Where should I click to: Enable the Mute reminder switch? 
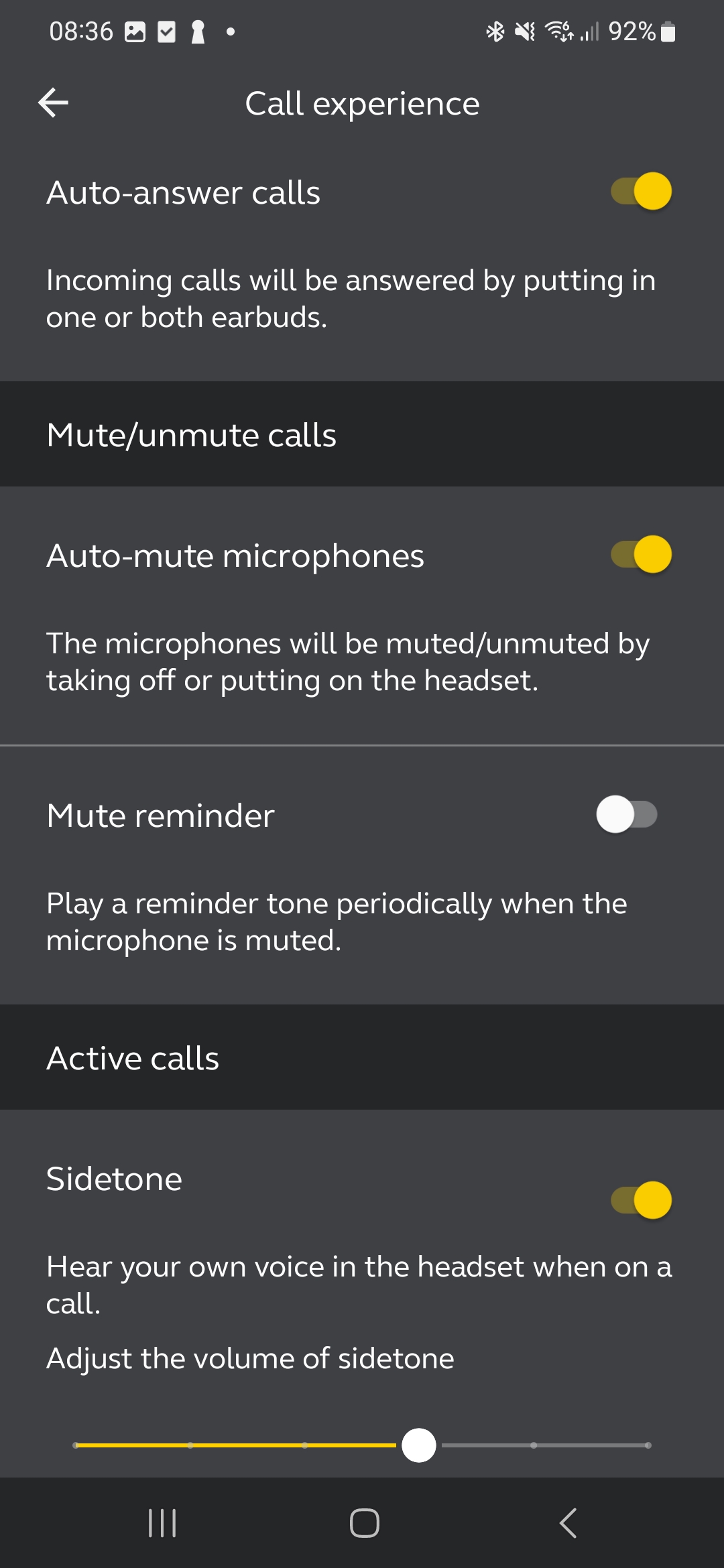click(627, 815)
